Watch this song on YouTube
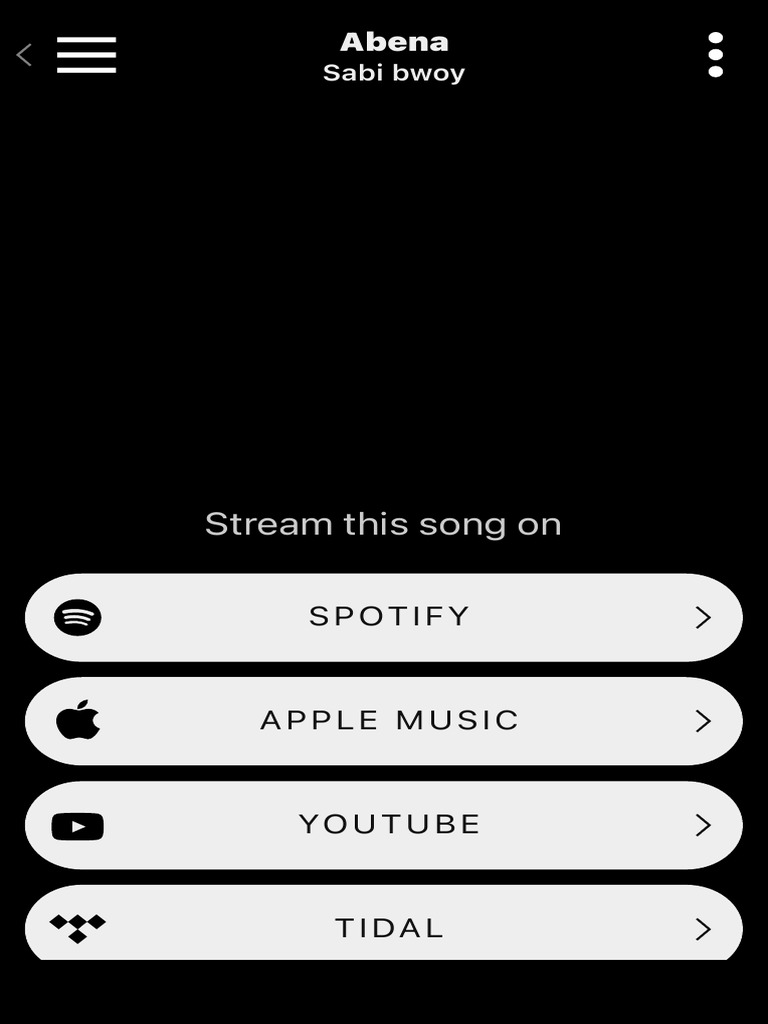768x1024 pixels. coord(384,825)
